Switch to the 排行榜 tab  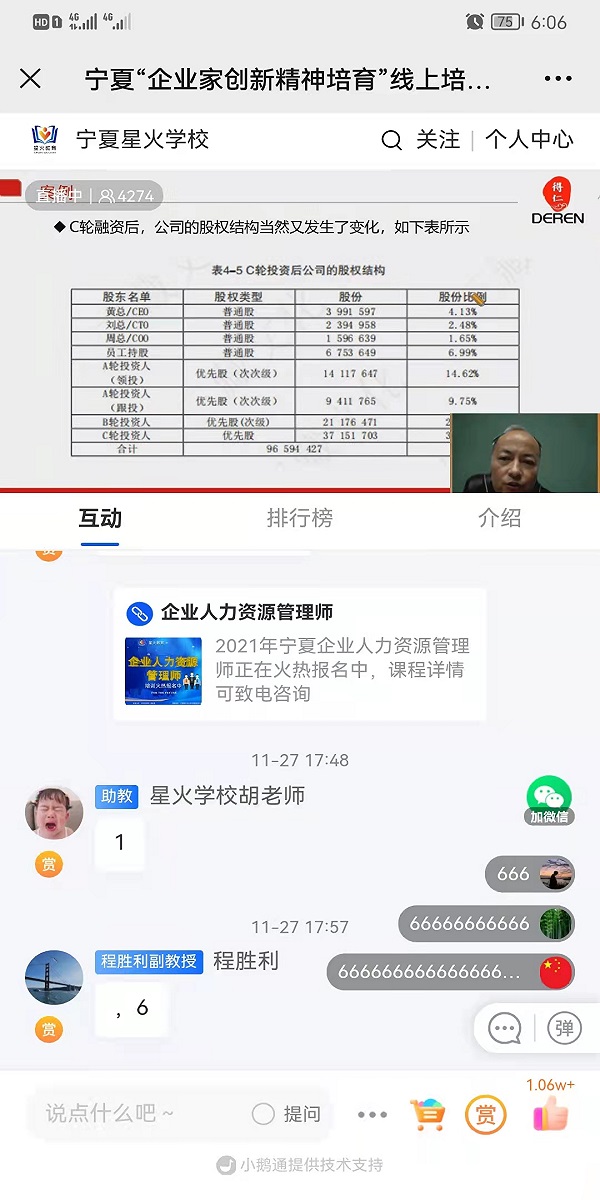(x=299, y=518)
